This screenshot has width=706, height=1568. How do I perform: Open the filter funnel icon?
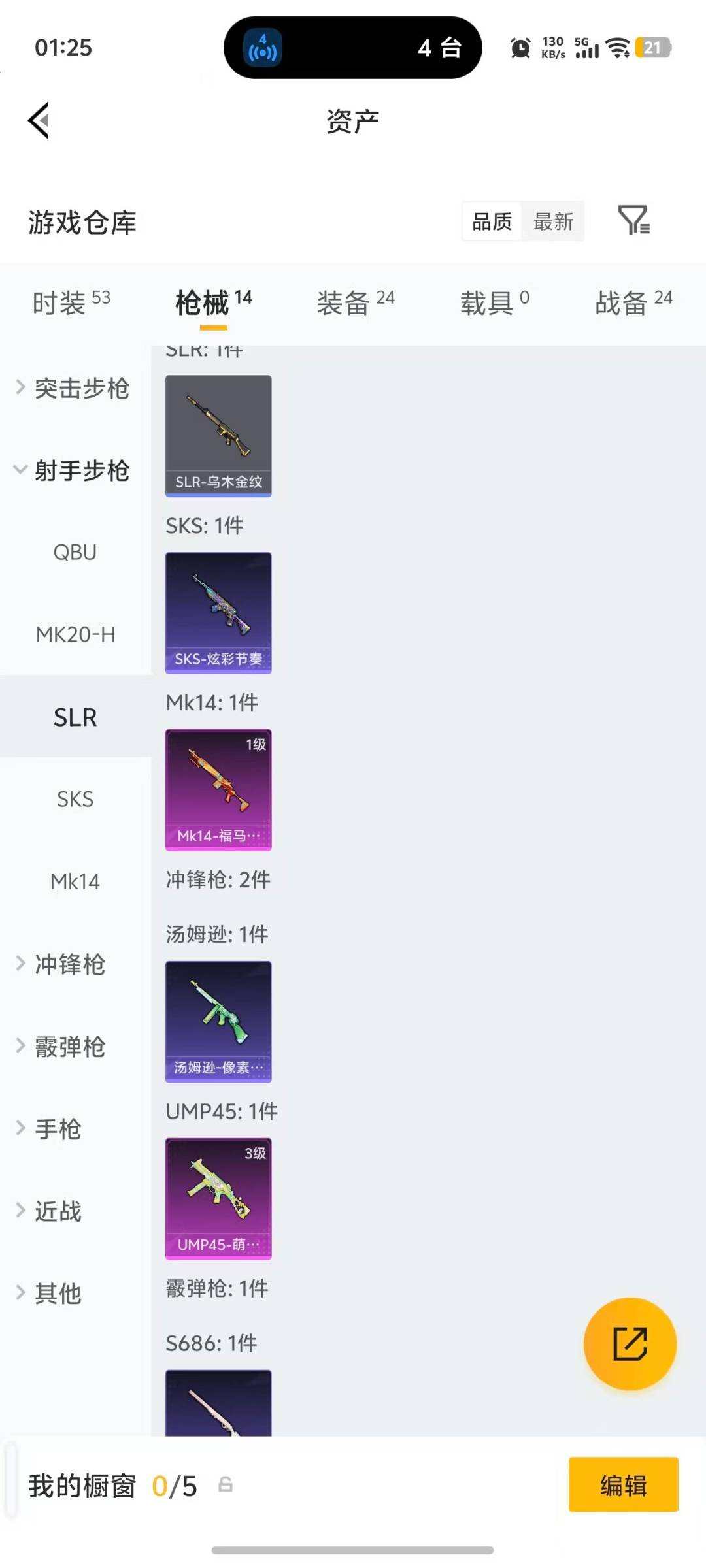(633, 221)
